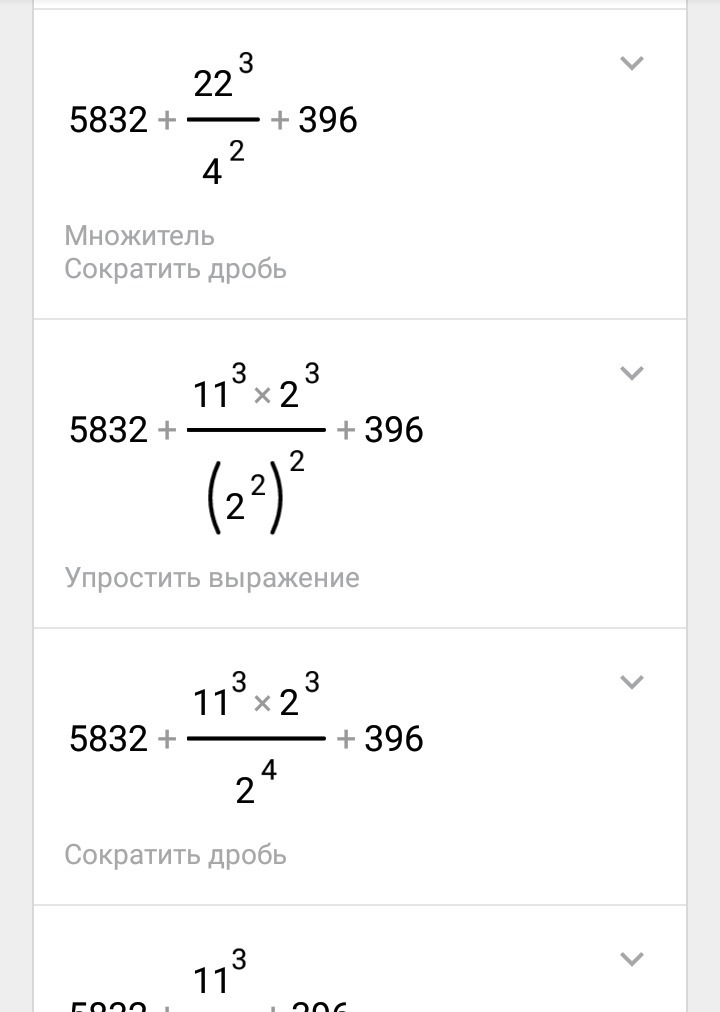This screenshot has width=720, height=1012.
Task: Expand the Упростить выражение step
Action: (632, 373)
